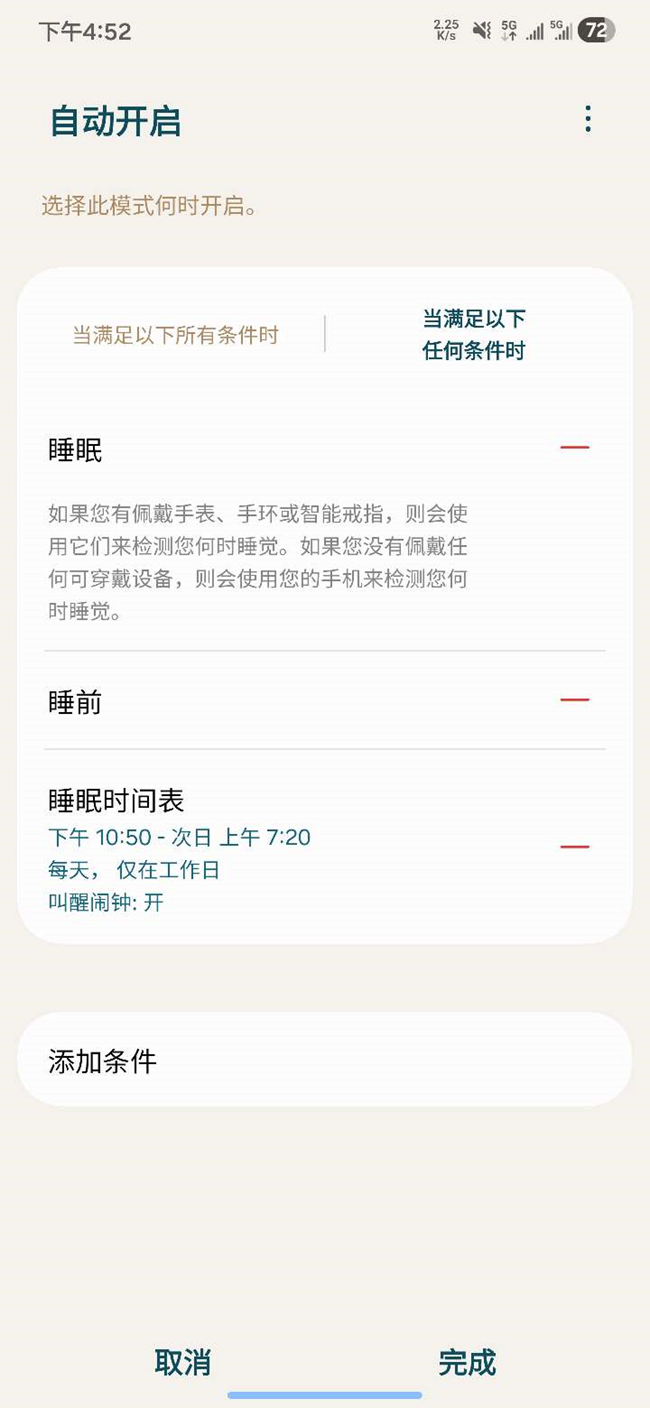This screenshot has height=1408, width=650.
Task: Remove the 睡前 condition
Action: point(574,701)
